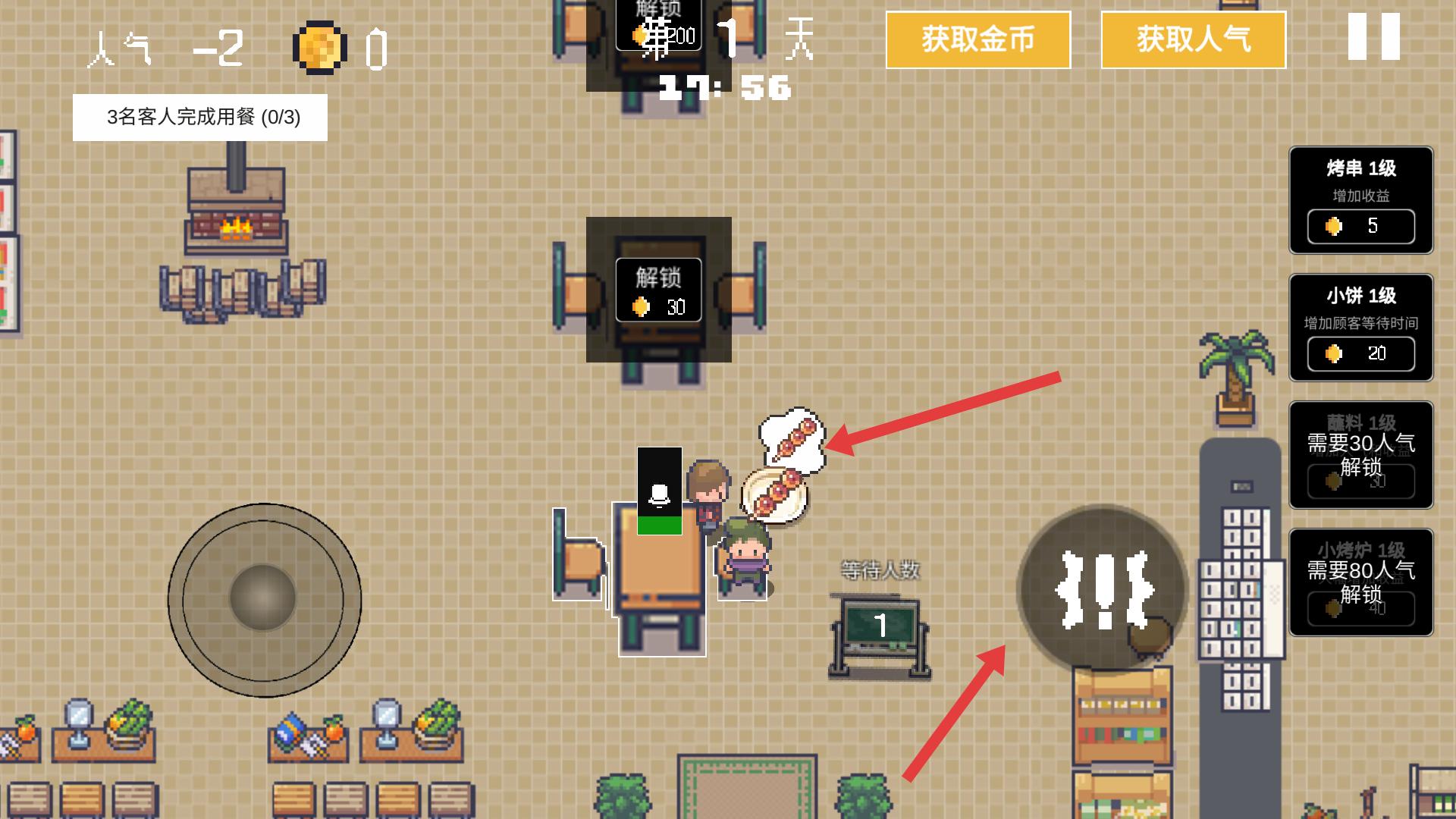Tap the virtual joystick pad
1456x819 pixels.
click(x=263, y=599)
